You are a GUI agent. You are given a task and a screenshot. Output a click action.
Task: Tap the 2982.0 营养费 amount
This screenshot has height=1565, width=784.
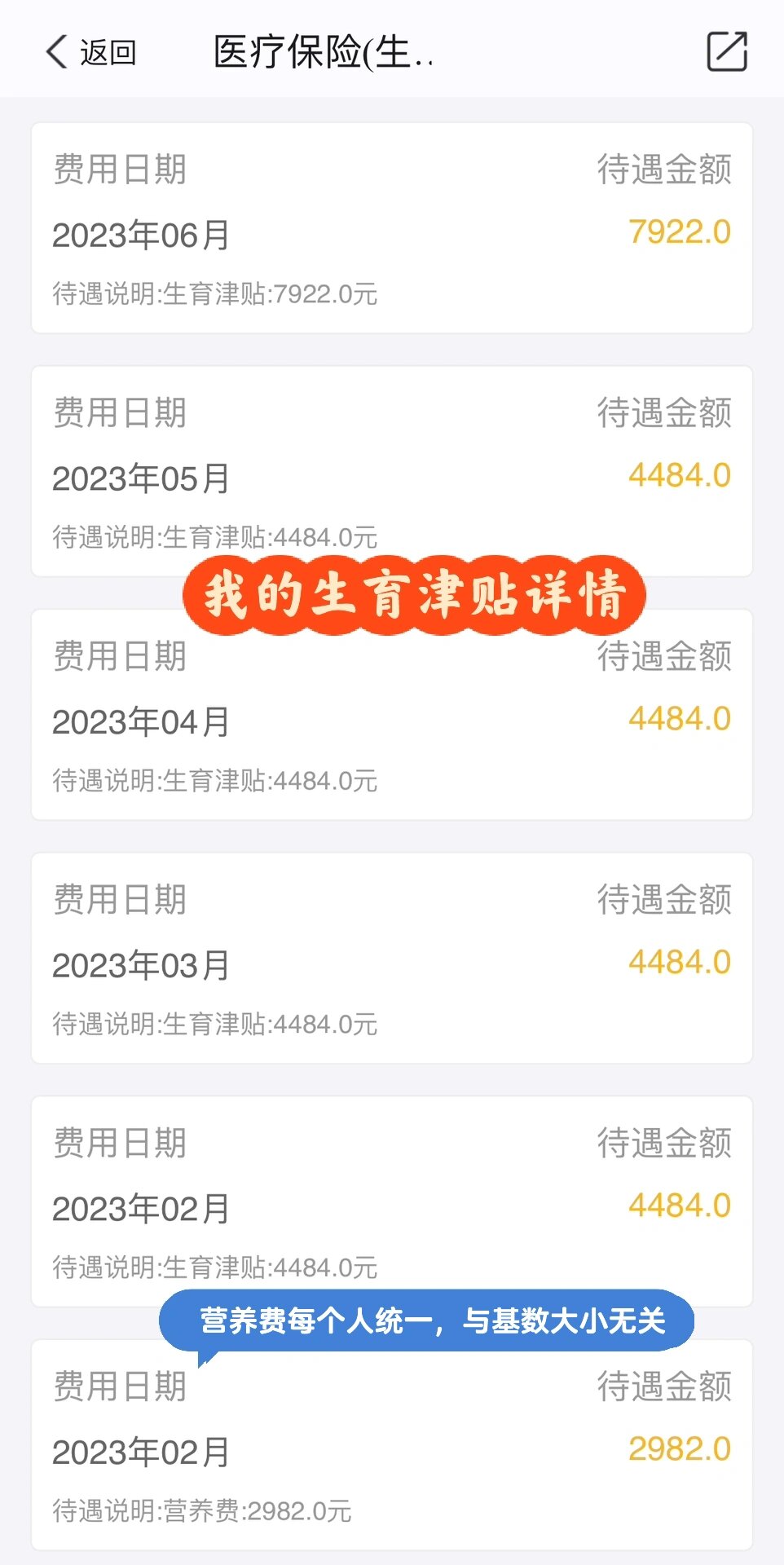(x=680, y=1455)
